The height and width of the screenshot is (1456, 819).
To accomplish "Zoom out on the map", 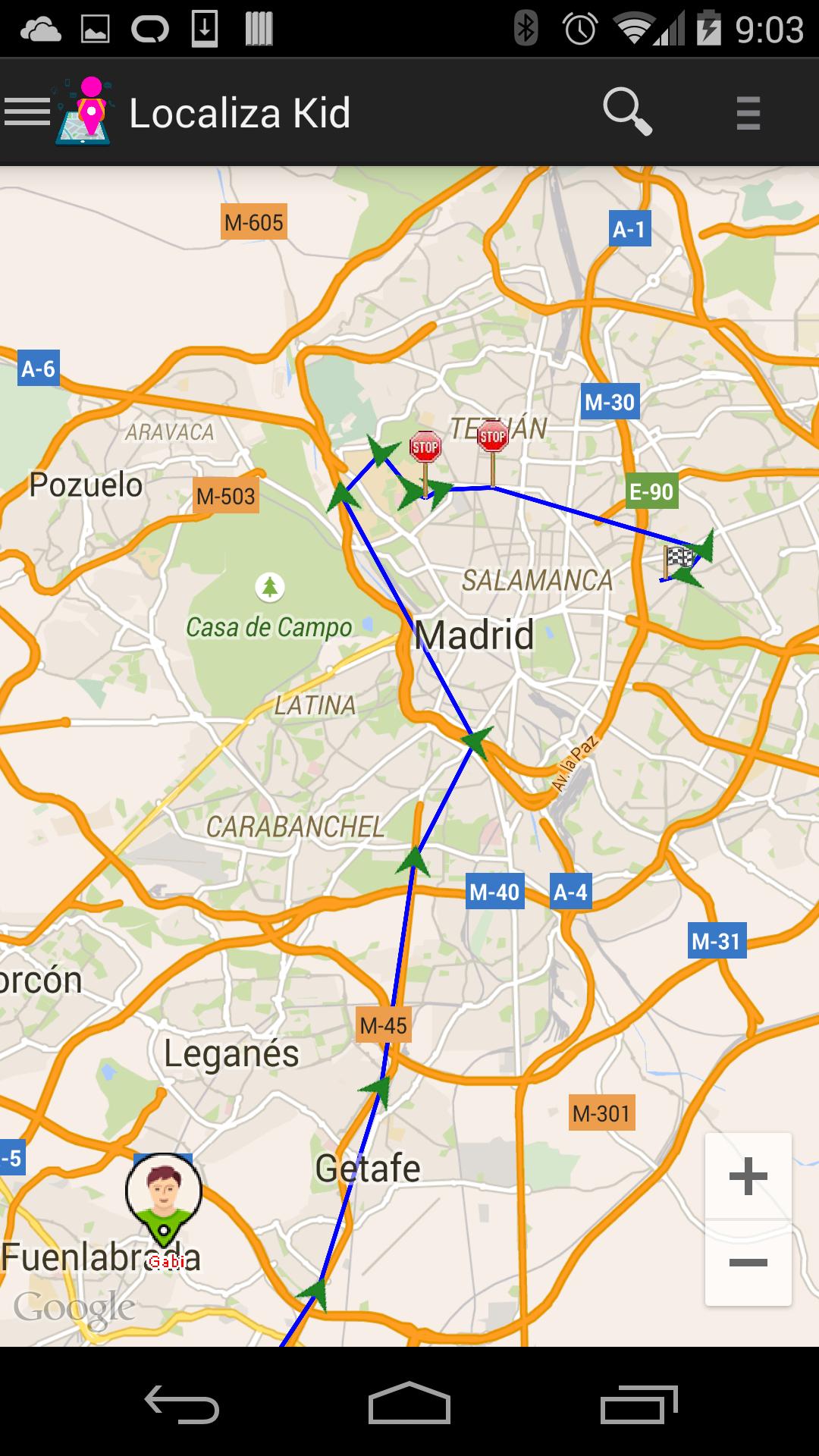I will coord(748,1263).
